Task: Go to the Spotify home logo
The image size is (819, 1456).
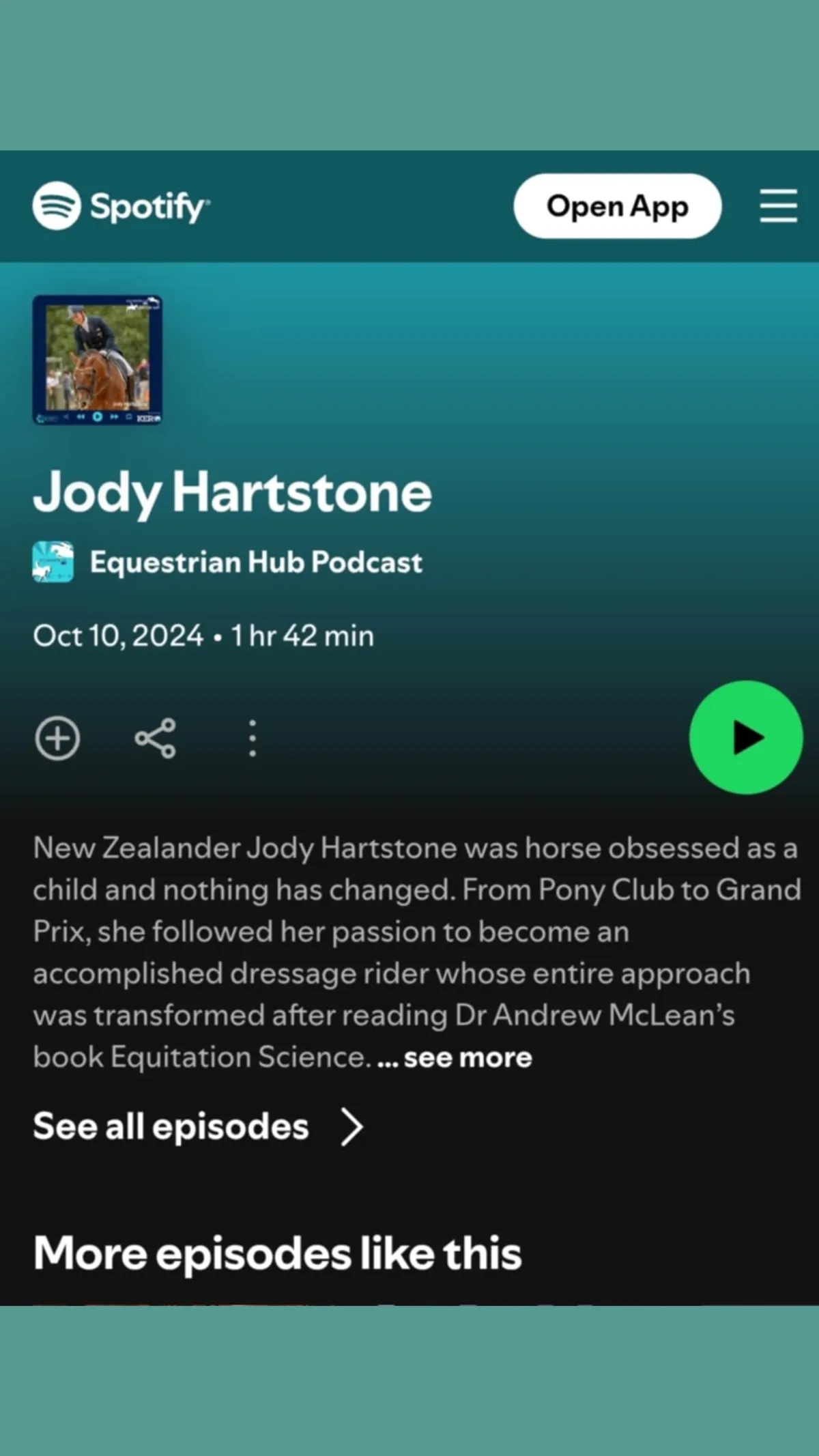Action: 121,206
